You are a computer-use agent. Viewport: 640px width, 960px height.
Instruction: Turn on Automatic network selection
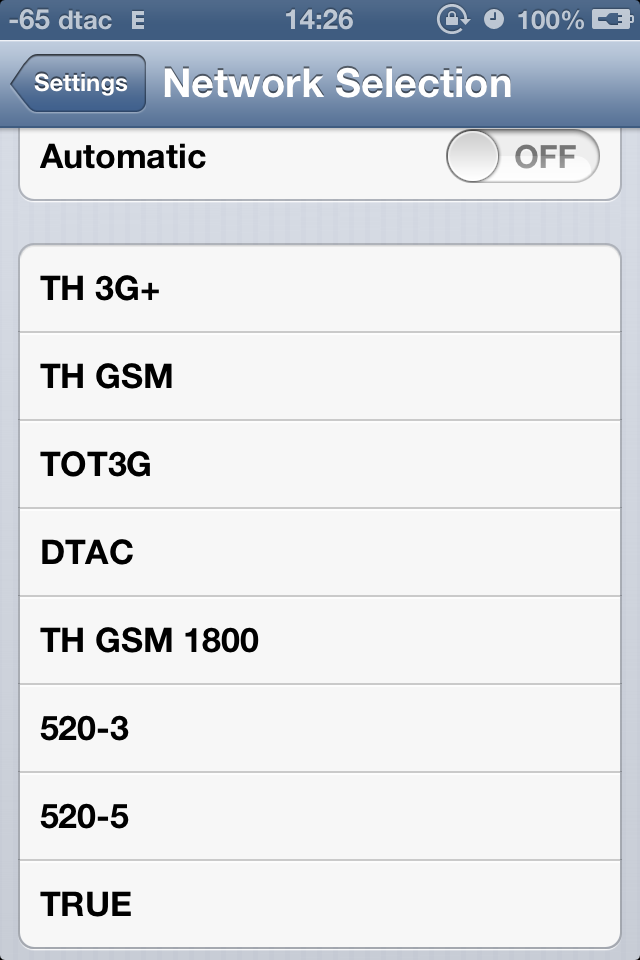tap(522, 158)
